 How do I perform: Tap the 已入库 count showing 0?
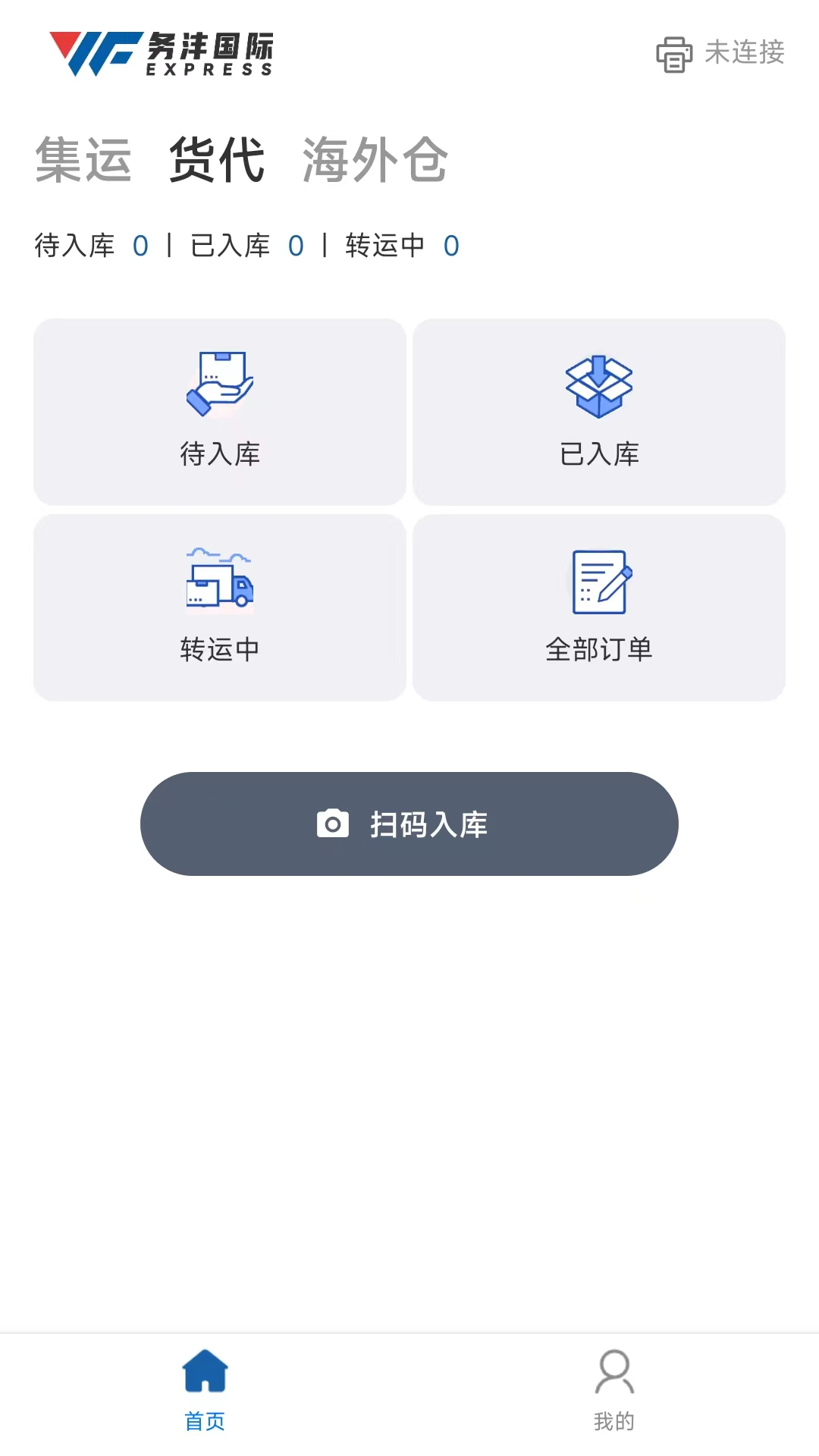click(295, 245)
